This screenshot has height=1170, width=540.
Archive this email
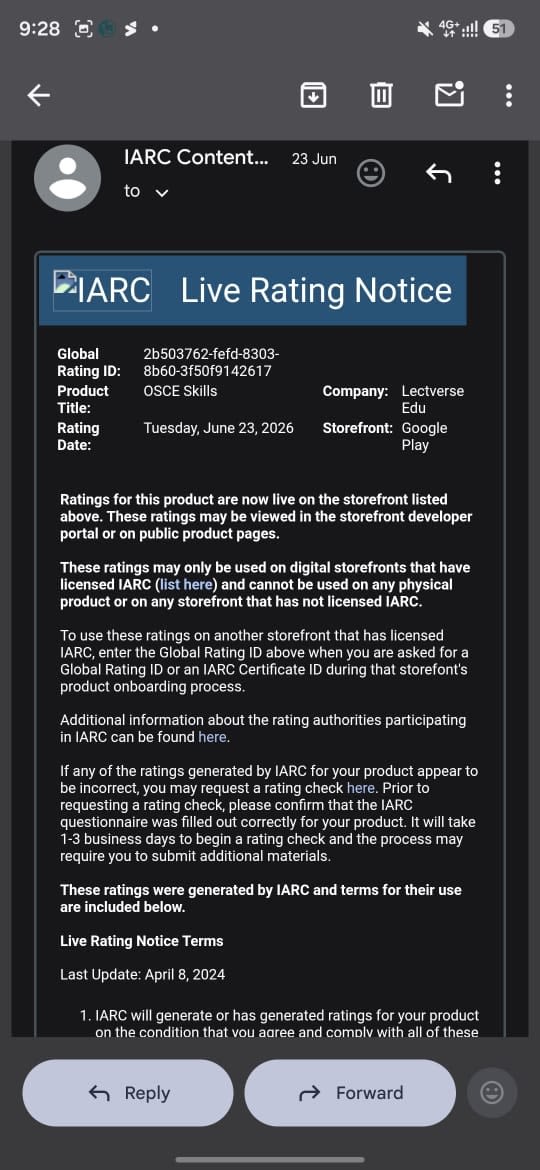pyautogui.click(x=313, y=96)
